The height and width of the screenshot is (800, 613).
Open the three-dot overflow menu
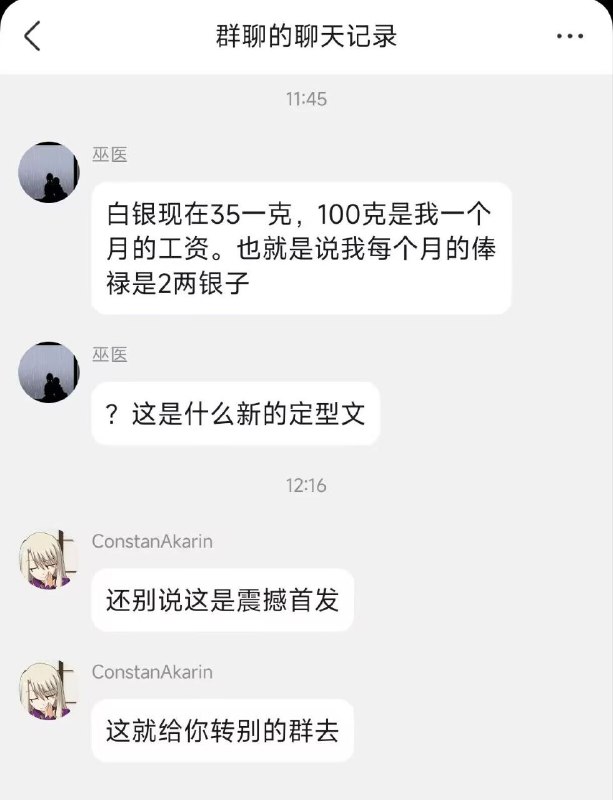(569, 37)
